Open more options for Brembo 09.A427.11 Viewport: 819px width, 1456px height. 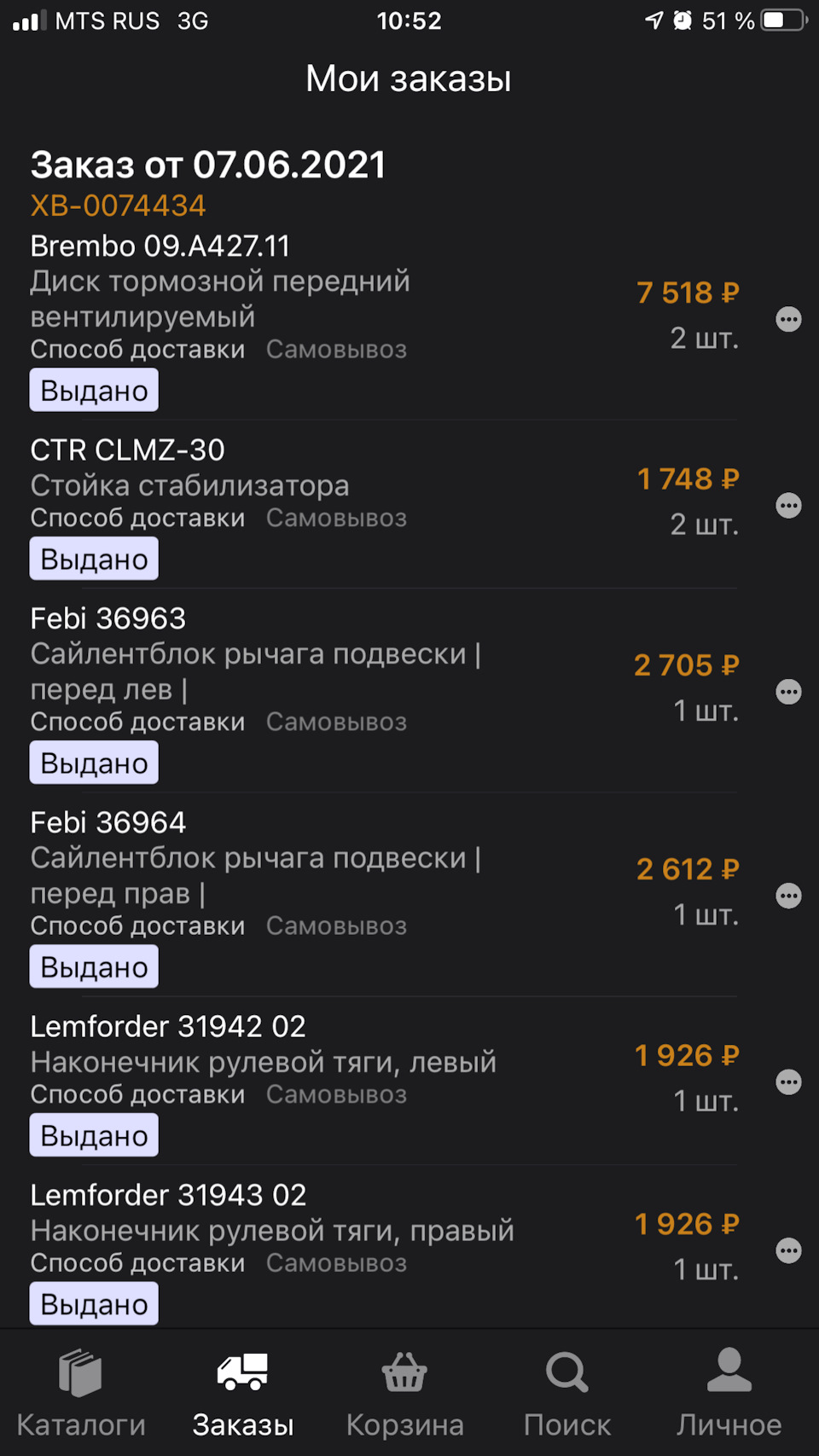click(x=788, y=320)
